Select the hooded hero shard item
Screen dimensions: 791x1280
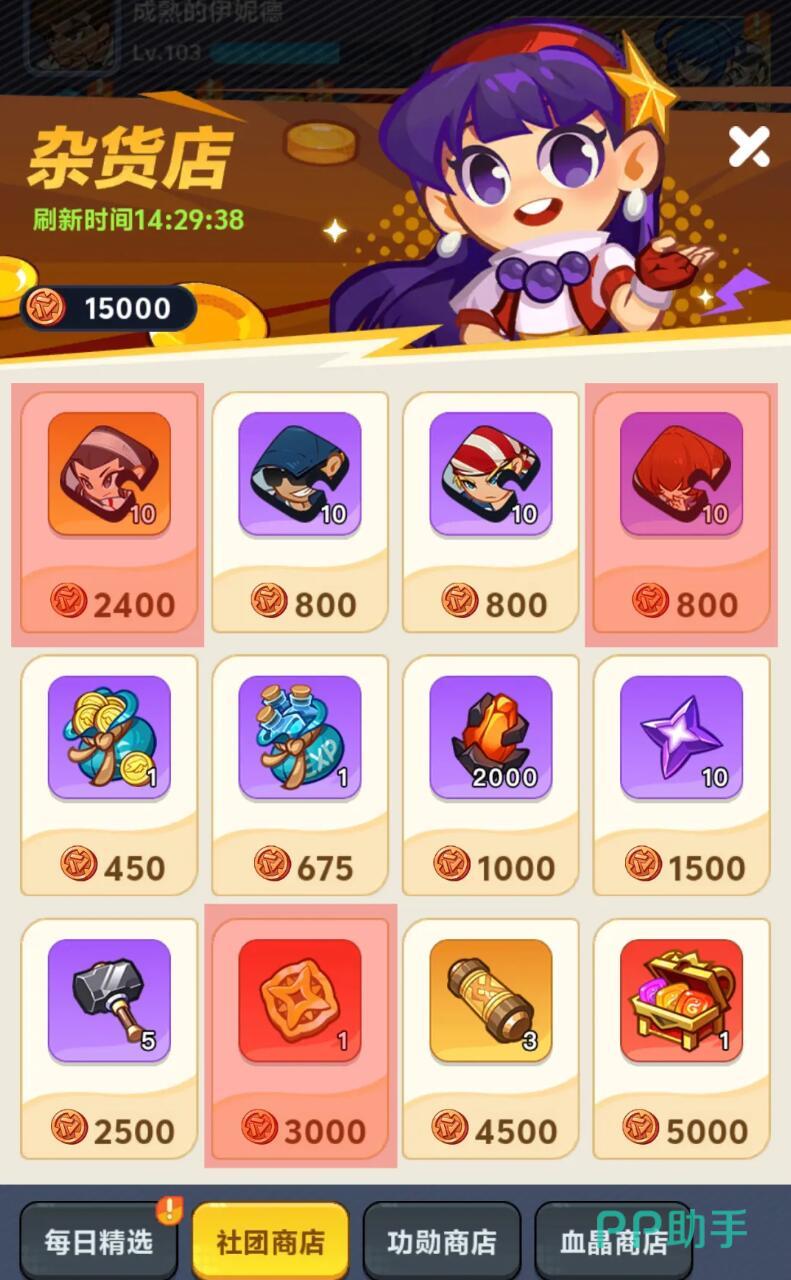(x=300, y=512)
